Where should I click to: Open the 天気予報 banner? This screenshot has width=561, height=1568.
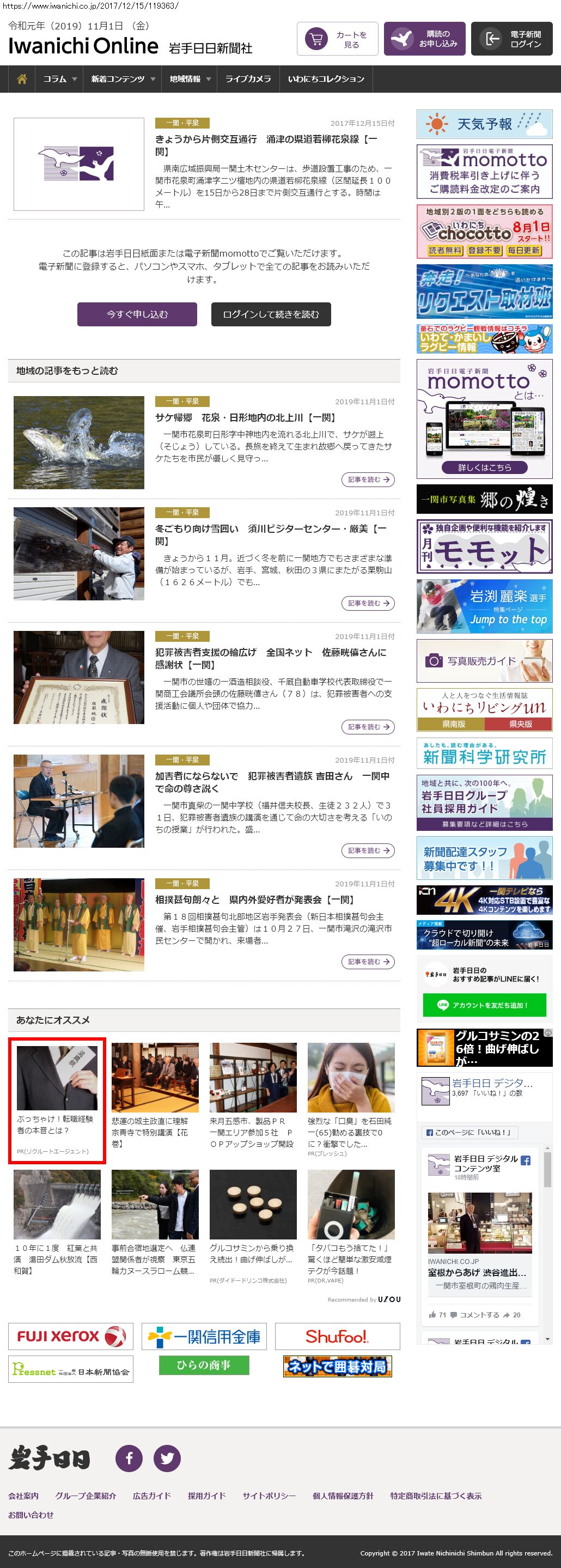pyautogui.click(x=484, y=124)
